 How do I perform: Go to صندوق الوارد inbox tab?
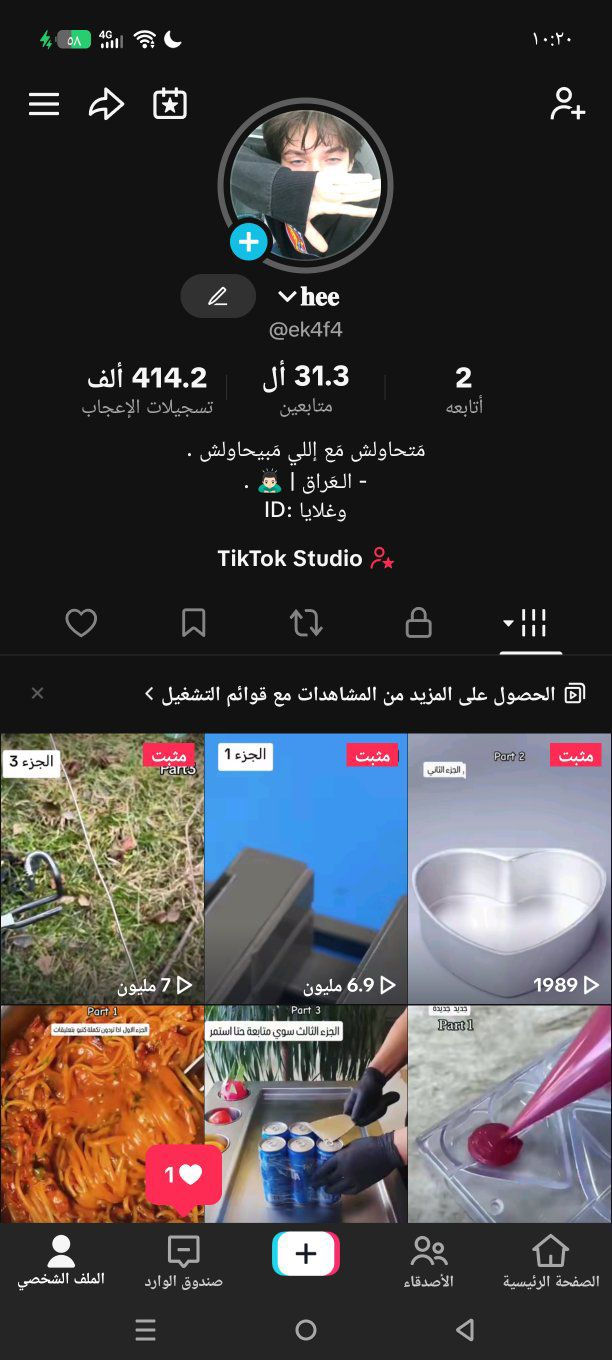pos(183,1261)
